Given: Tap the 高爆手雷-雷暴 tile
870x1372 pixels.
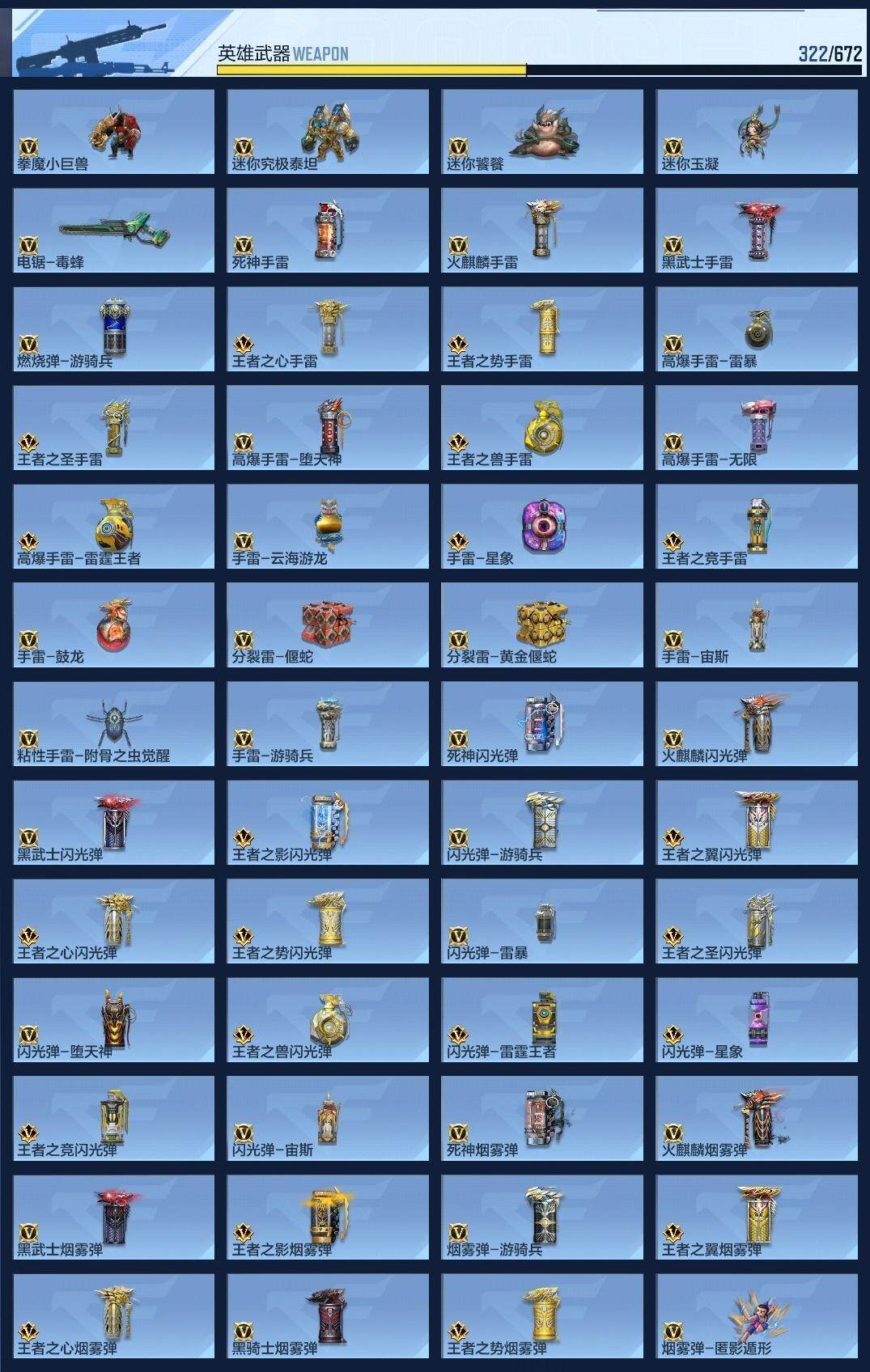Looking at the screenshot, I should [757, 329].
